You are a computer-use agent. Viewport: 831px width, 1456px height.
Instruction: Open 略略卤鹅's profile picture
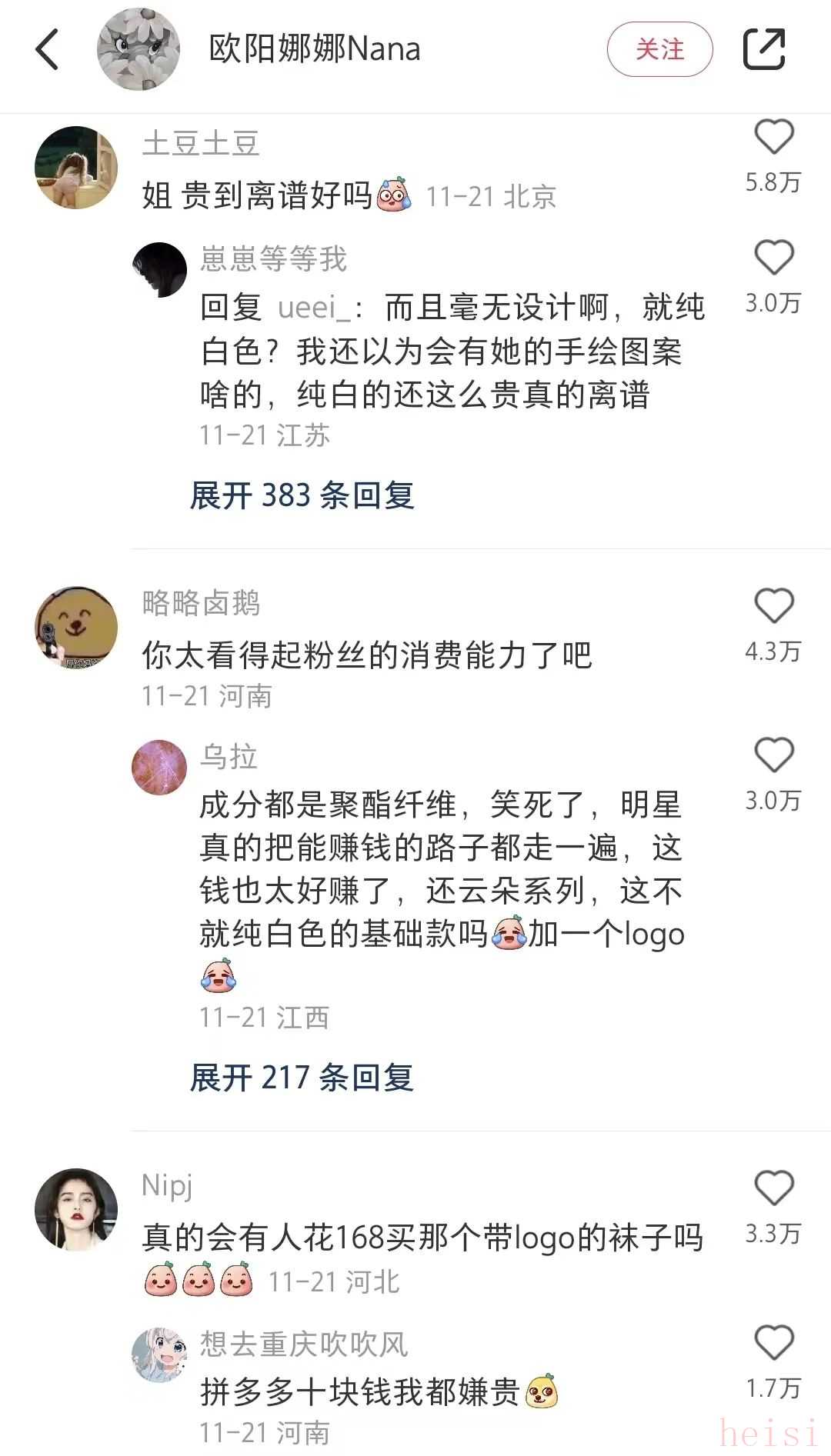(76, 628)
